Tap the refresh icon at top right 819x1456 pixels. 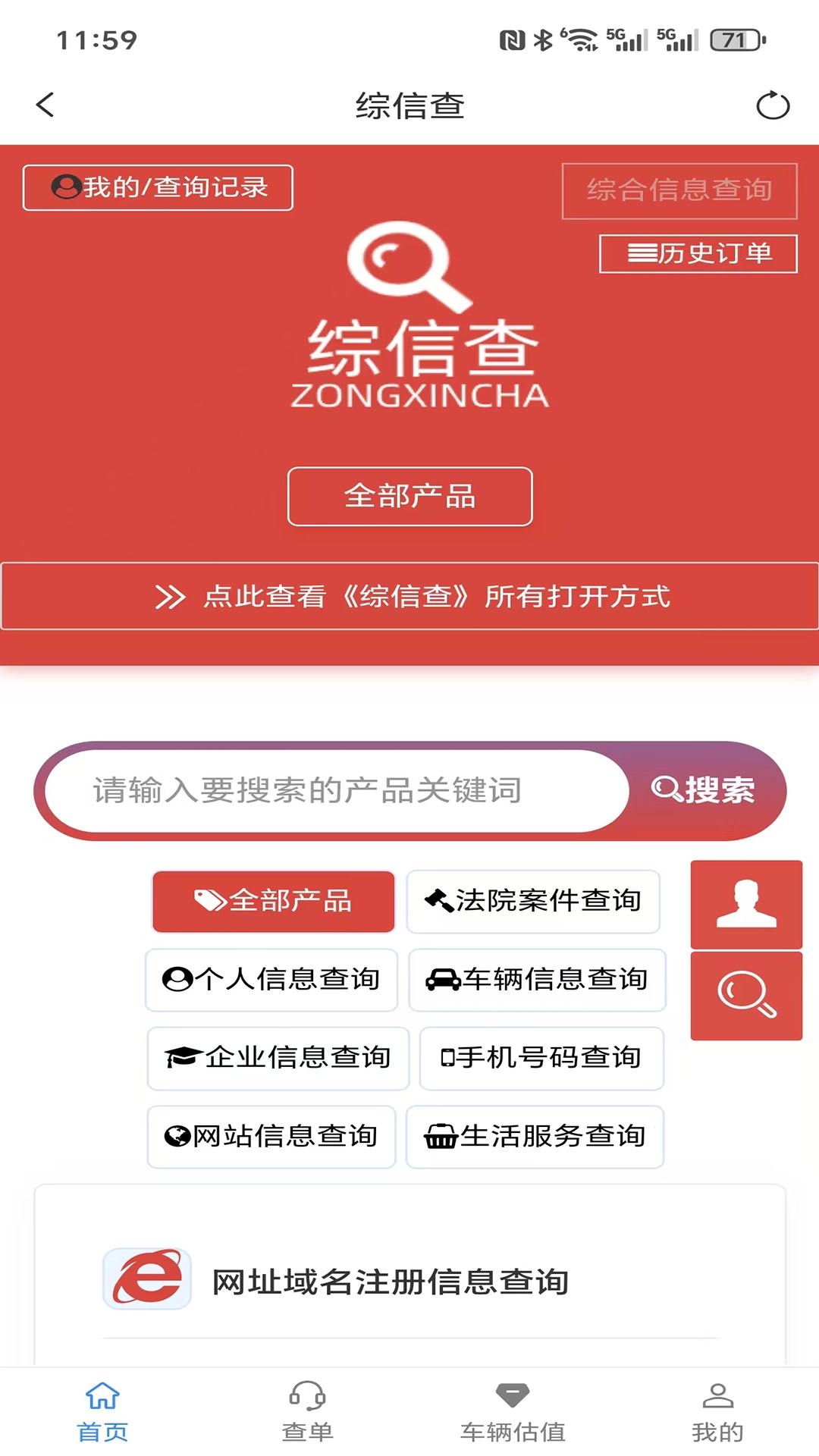[x=773, y=106]
